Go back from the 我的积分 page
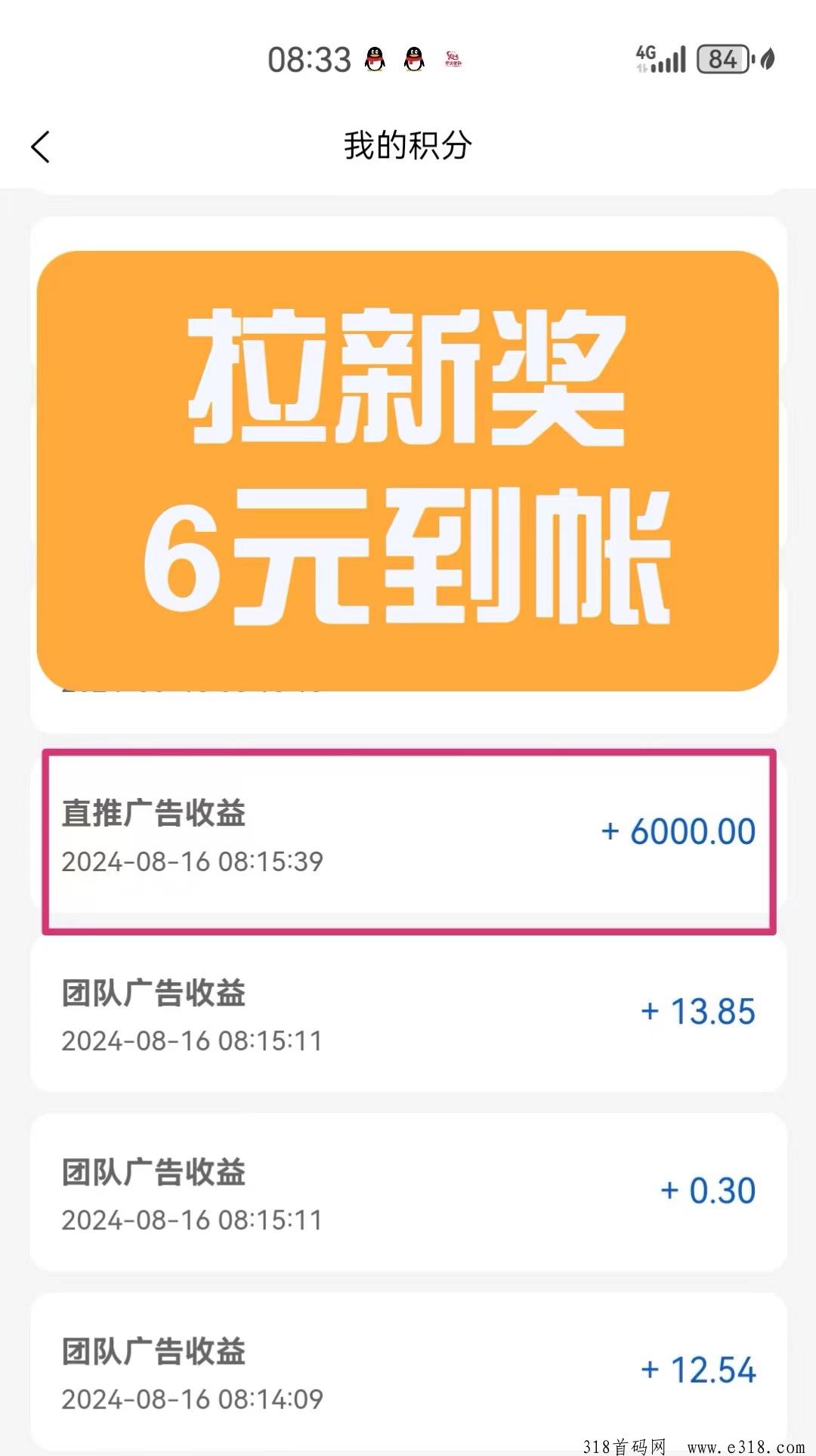816x1456 pixels. 41,147
